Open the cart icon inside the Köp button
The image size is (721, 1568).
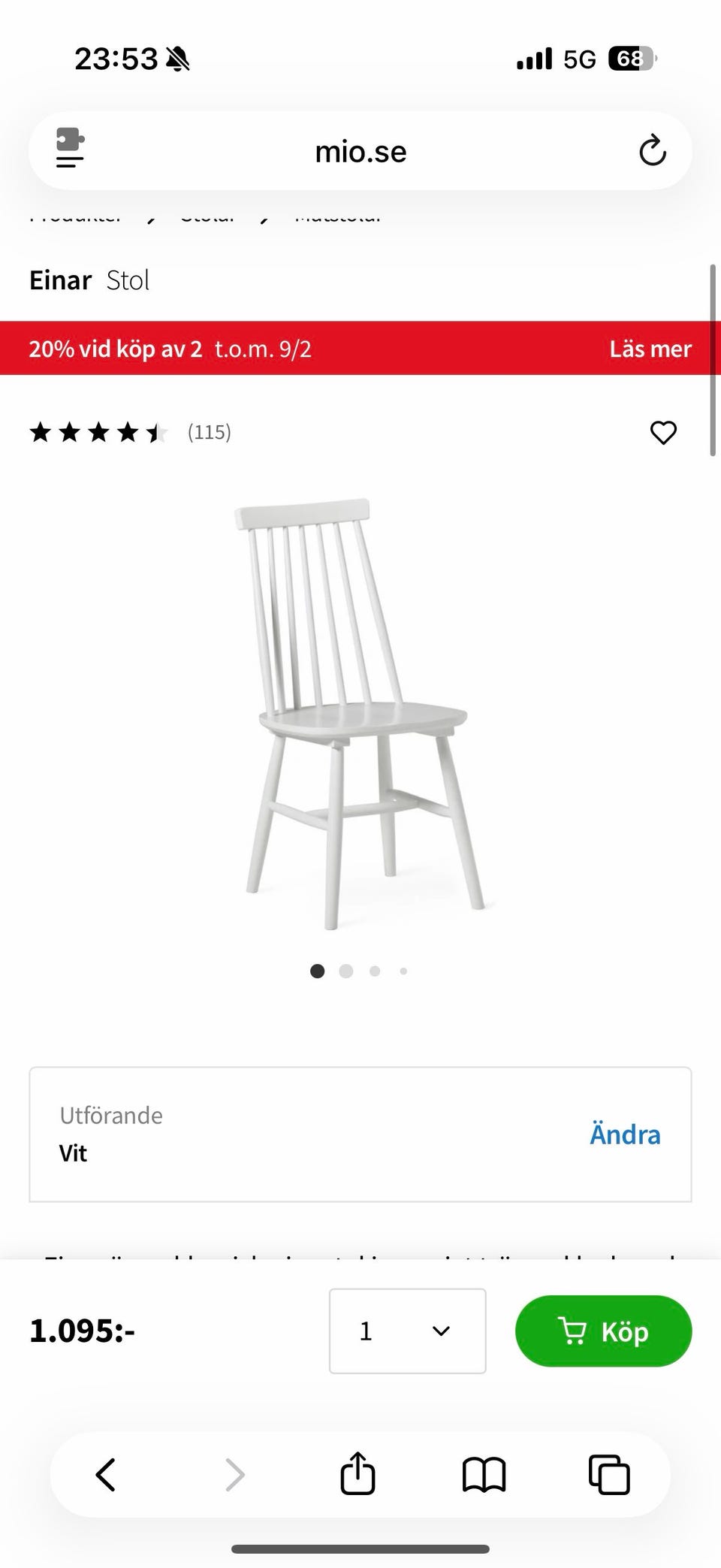[574, 1331]
